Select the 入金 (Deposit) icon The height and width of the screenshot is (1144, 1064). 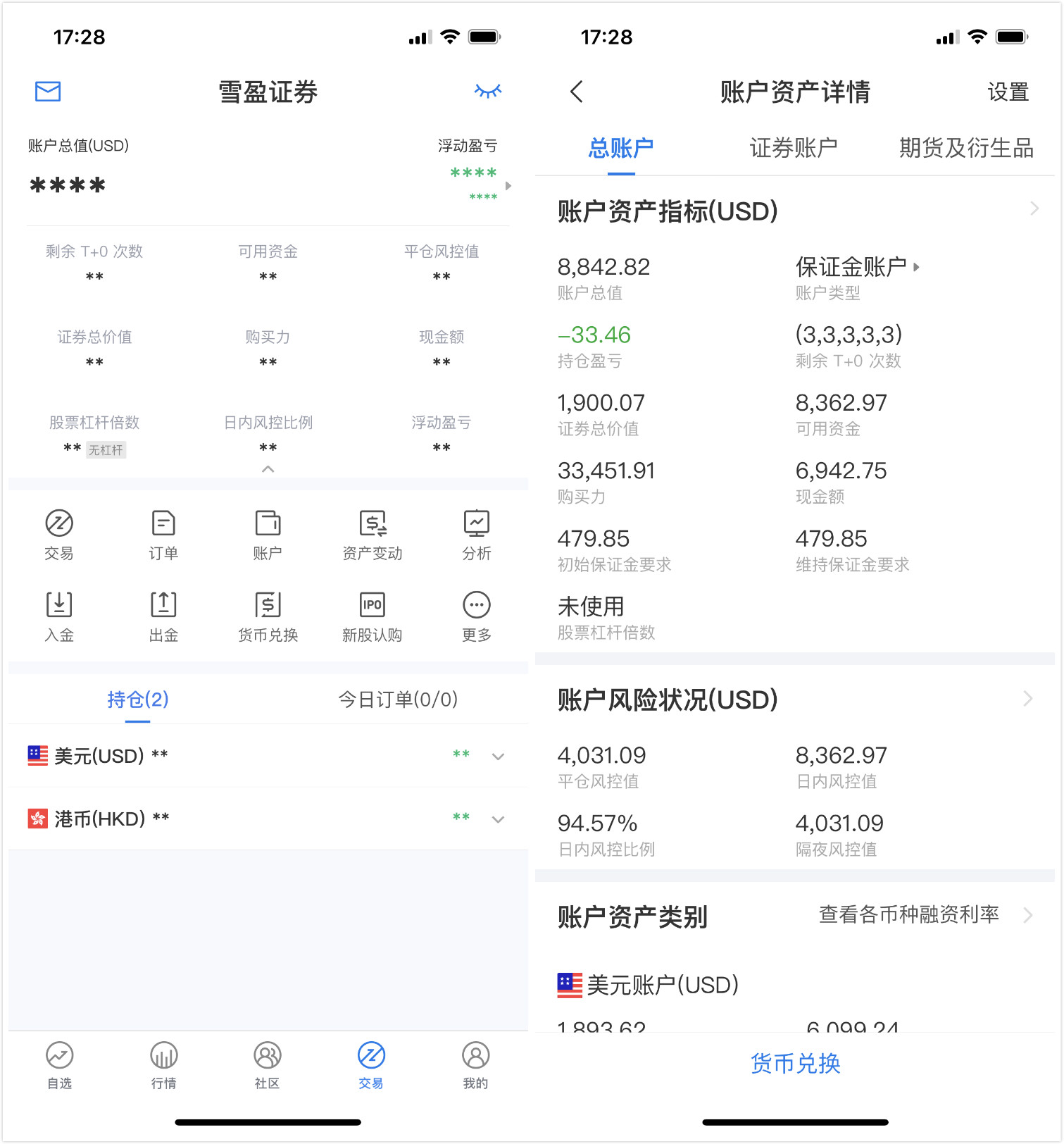click(x=59, y=616)
